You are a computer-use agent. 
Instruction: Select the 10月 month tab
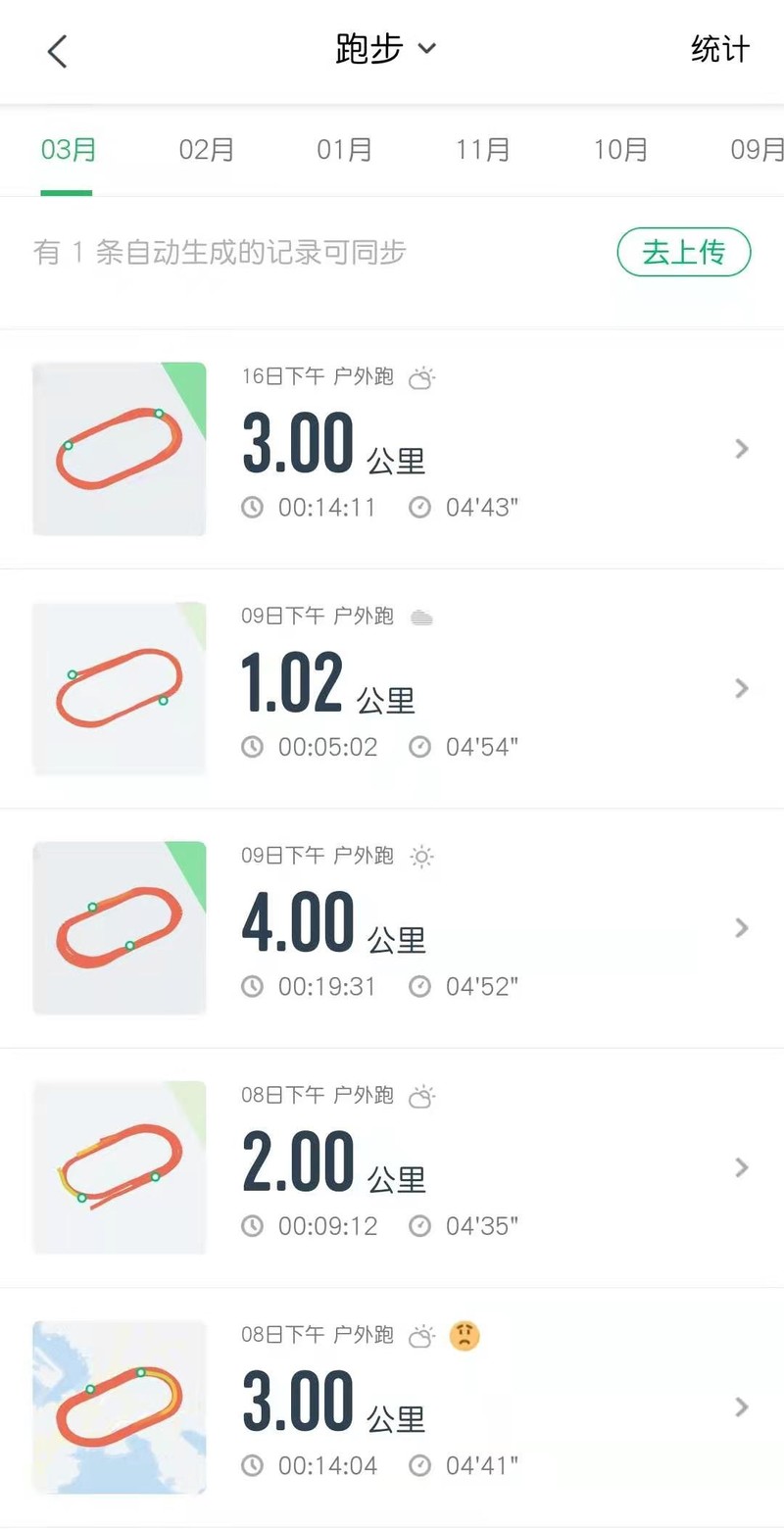point(620,150)
